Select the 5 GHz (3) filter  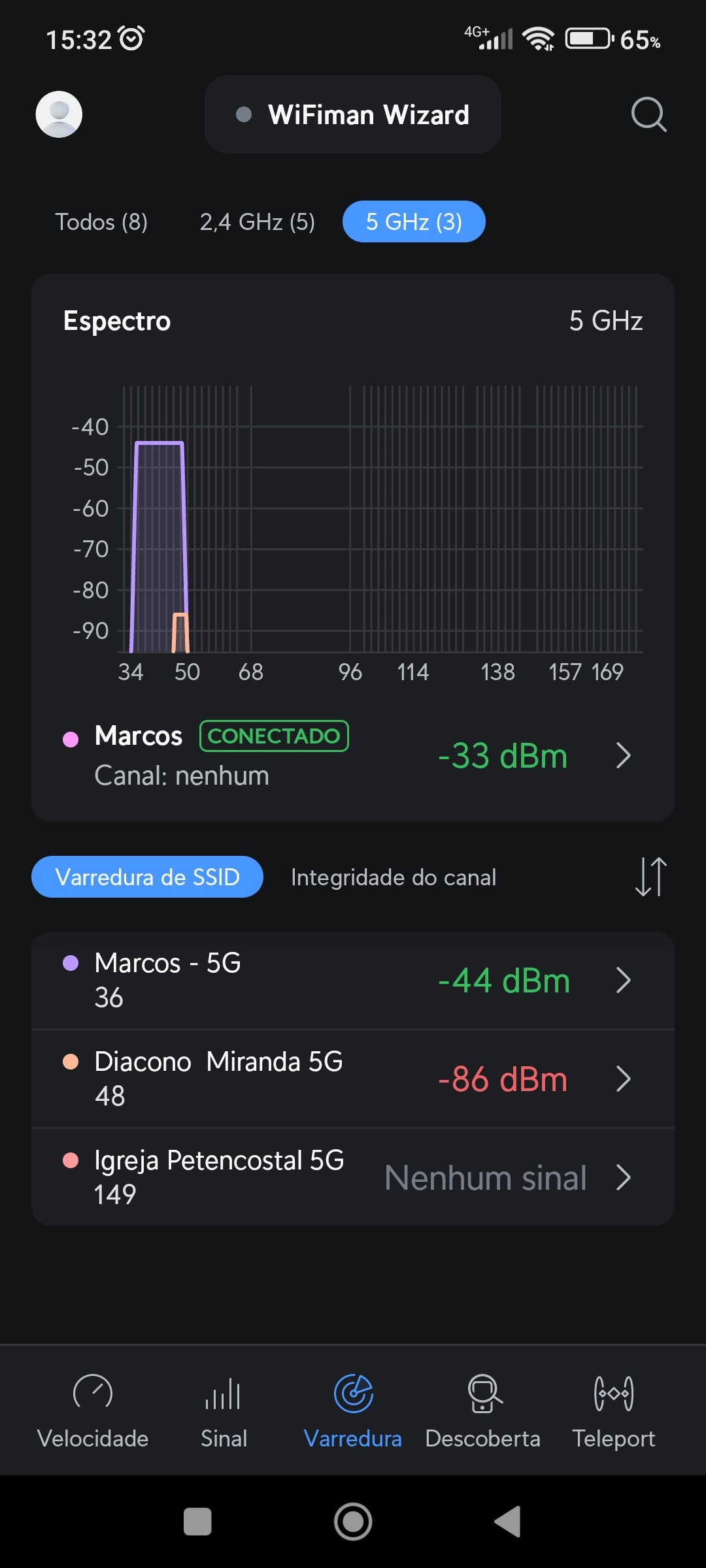click(414, 222)
